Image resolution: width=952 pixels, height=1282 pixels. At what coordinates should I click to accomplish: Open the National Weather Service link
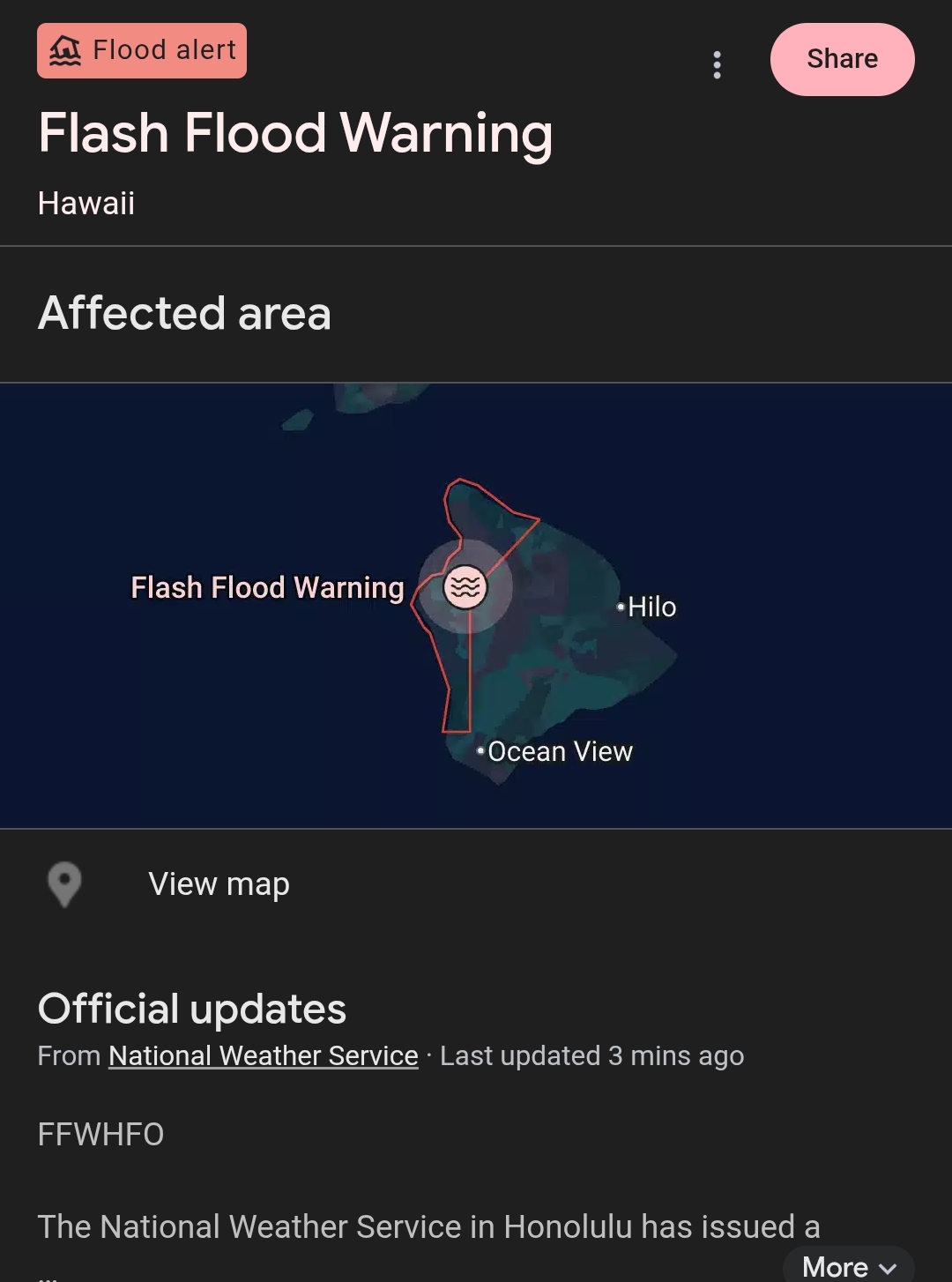263,1055
